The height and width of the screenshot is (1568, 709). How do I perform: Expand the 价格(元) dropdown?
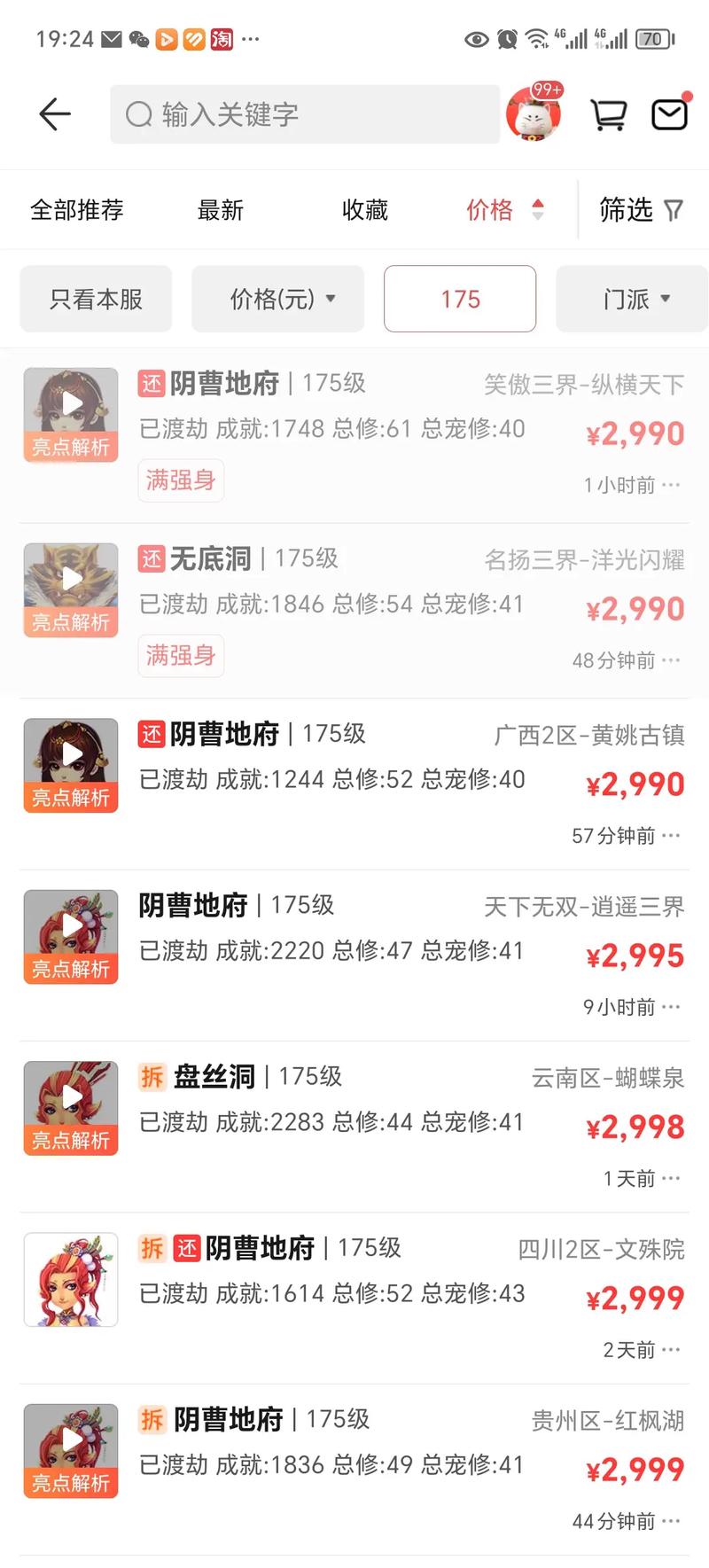[x=277, y=299]
